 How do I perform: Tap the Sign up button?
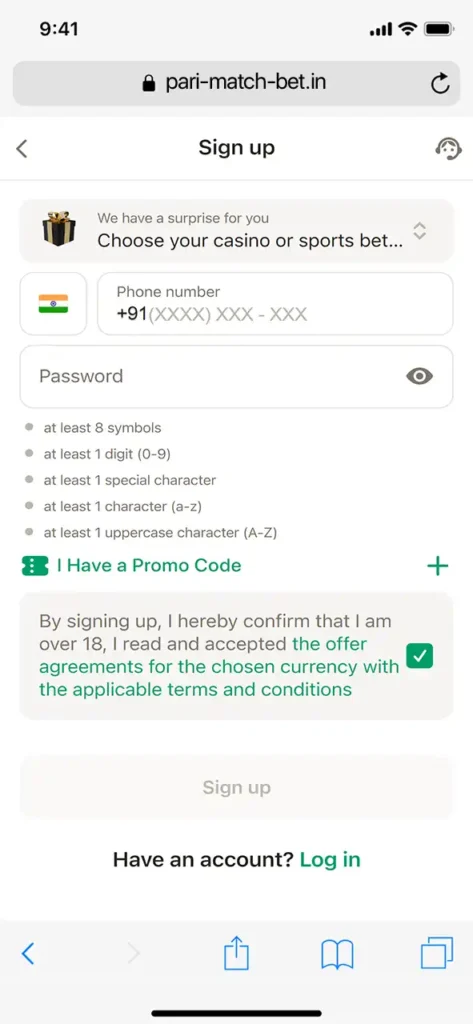[236, 787]
